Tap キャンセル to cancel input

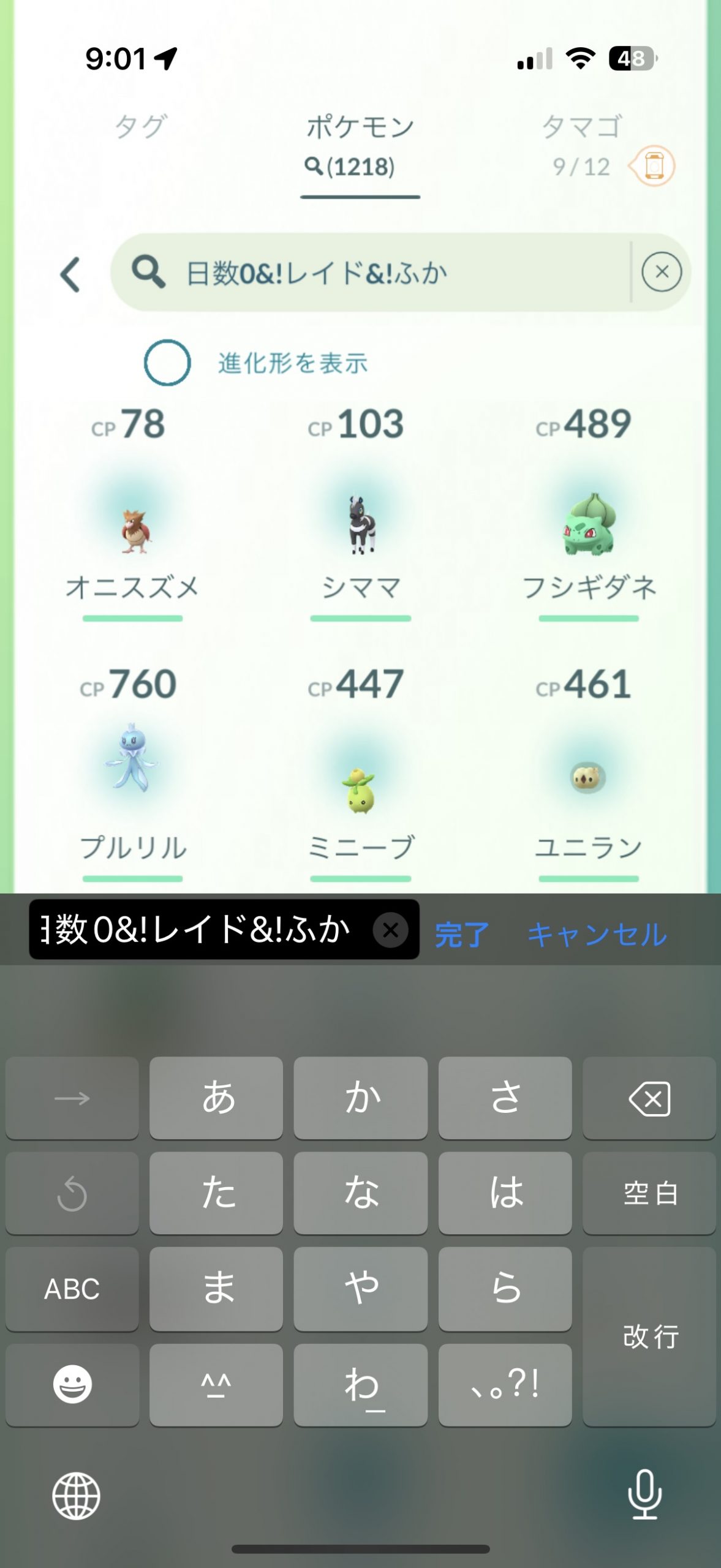[x=597, y=935]
